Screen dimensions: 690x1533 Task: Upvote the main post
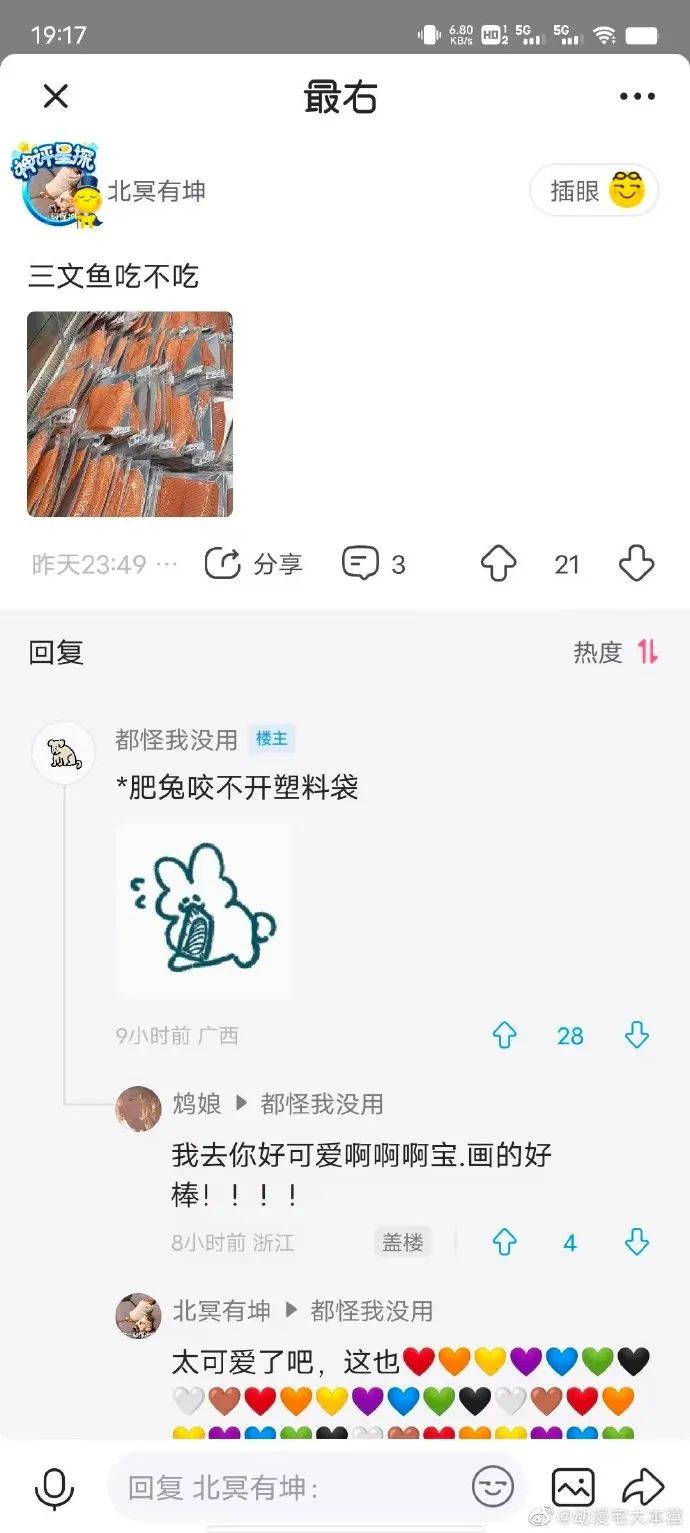coord(499,564)
